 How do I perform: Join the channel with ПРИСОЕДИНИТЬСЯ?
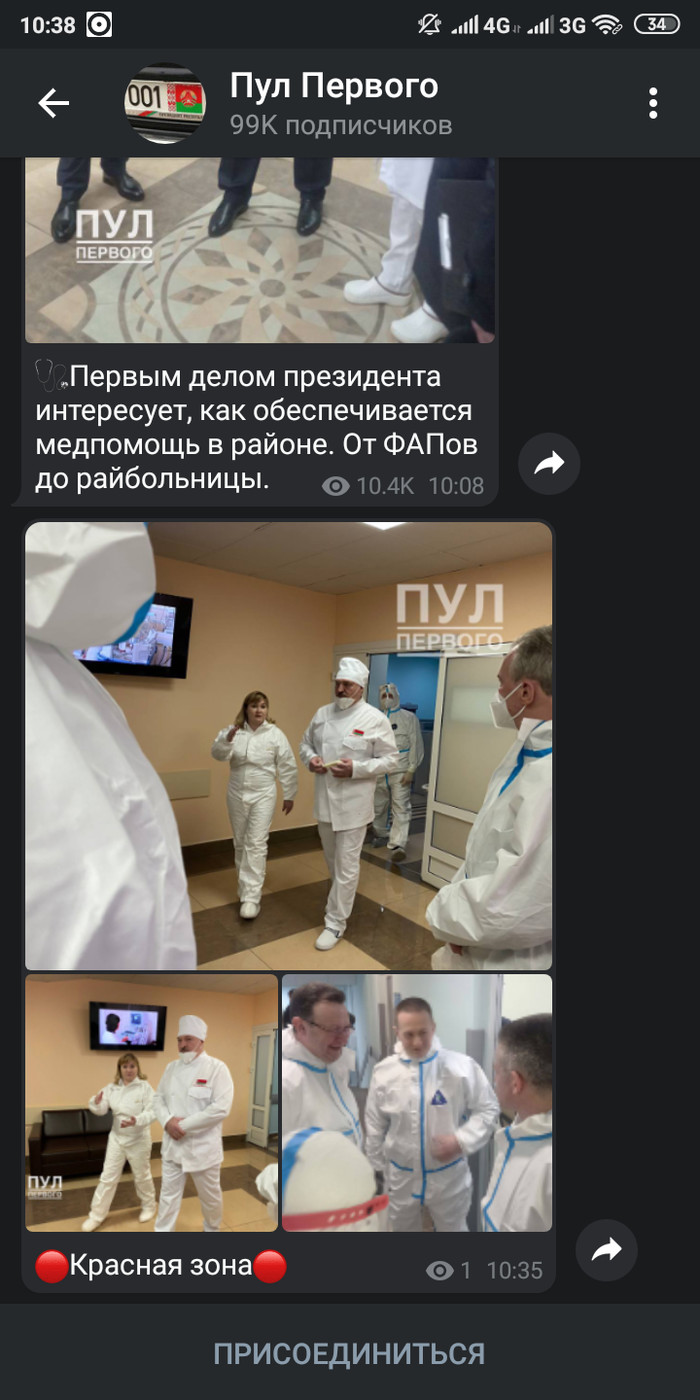tap(349, 1353)
